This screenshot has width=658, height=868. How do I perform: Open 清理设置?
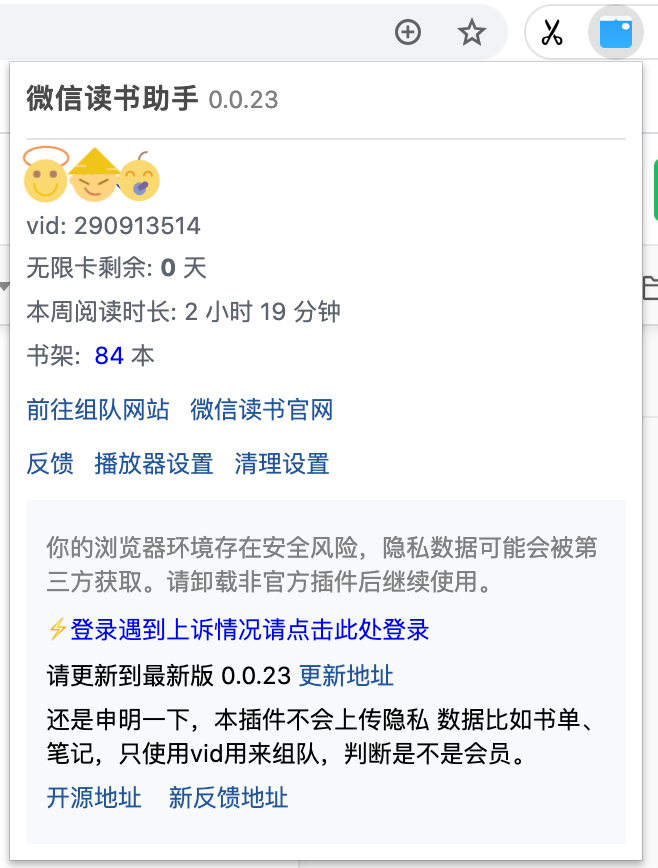tap(281, 464)
